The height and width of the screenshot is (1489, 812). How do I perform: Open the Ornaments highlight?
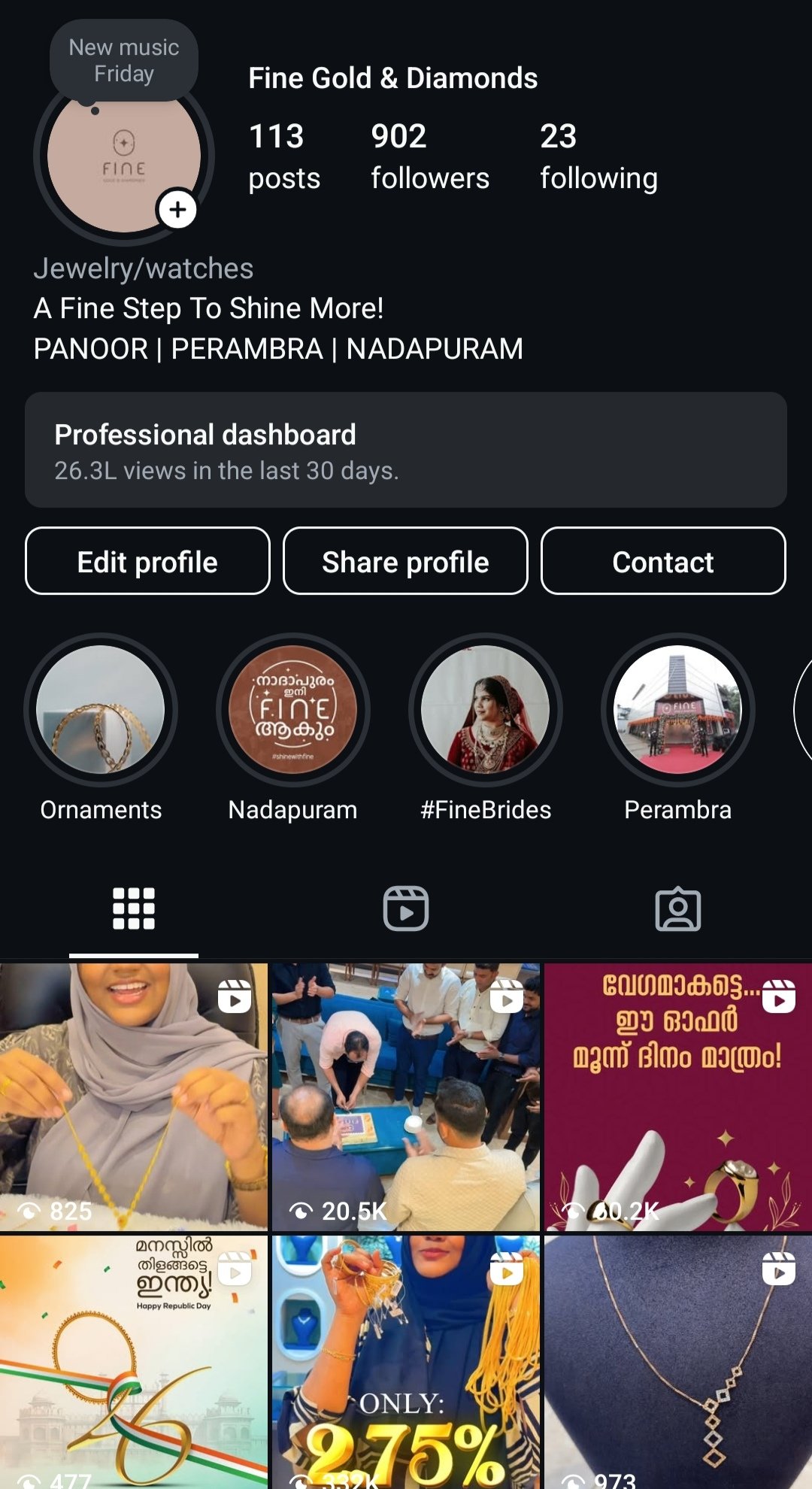point(101,710)
